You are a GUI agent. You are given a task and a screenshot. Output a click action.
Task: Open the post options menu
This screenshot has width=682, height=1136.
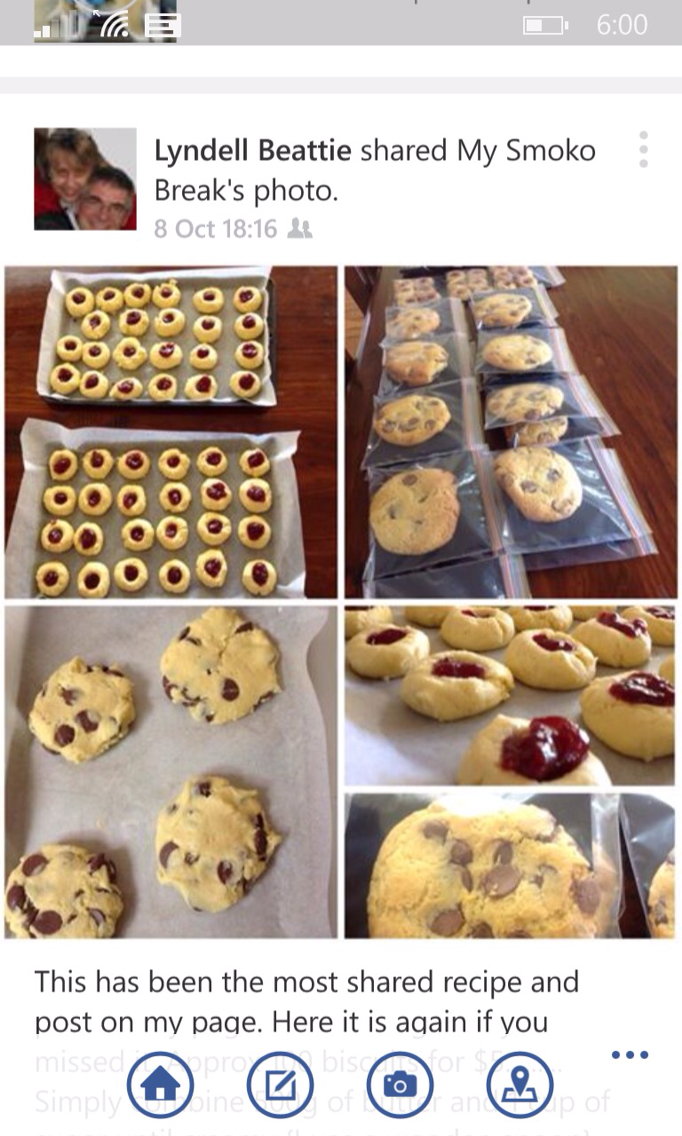[643, 150]
